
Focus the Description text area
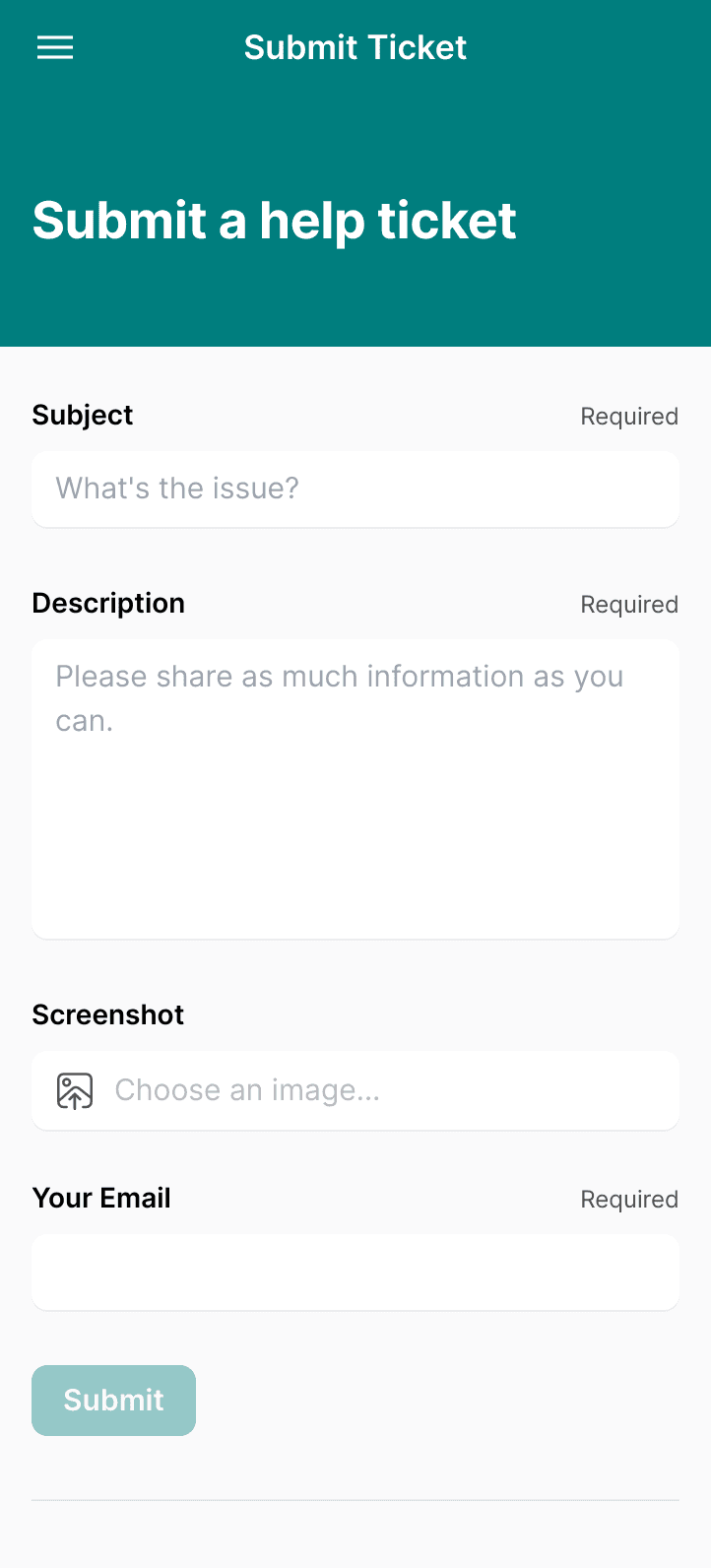[355, 789]
